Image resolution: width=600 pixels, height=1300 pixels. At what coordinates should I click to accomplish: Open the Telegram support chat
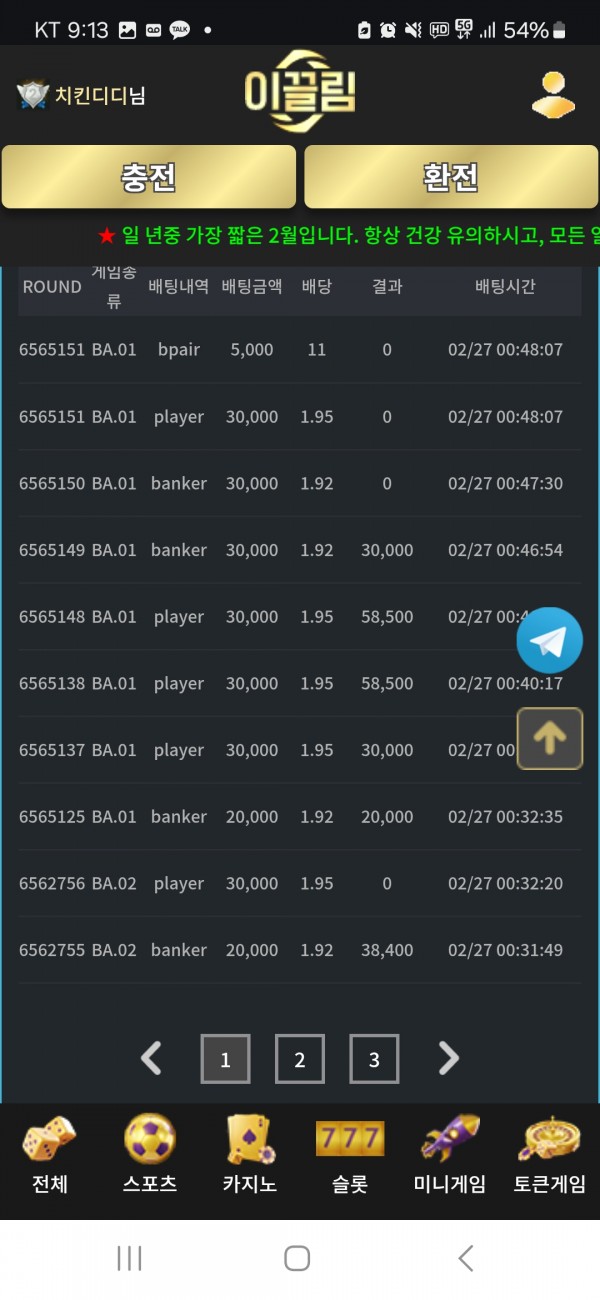[x=549, y=640]
